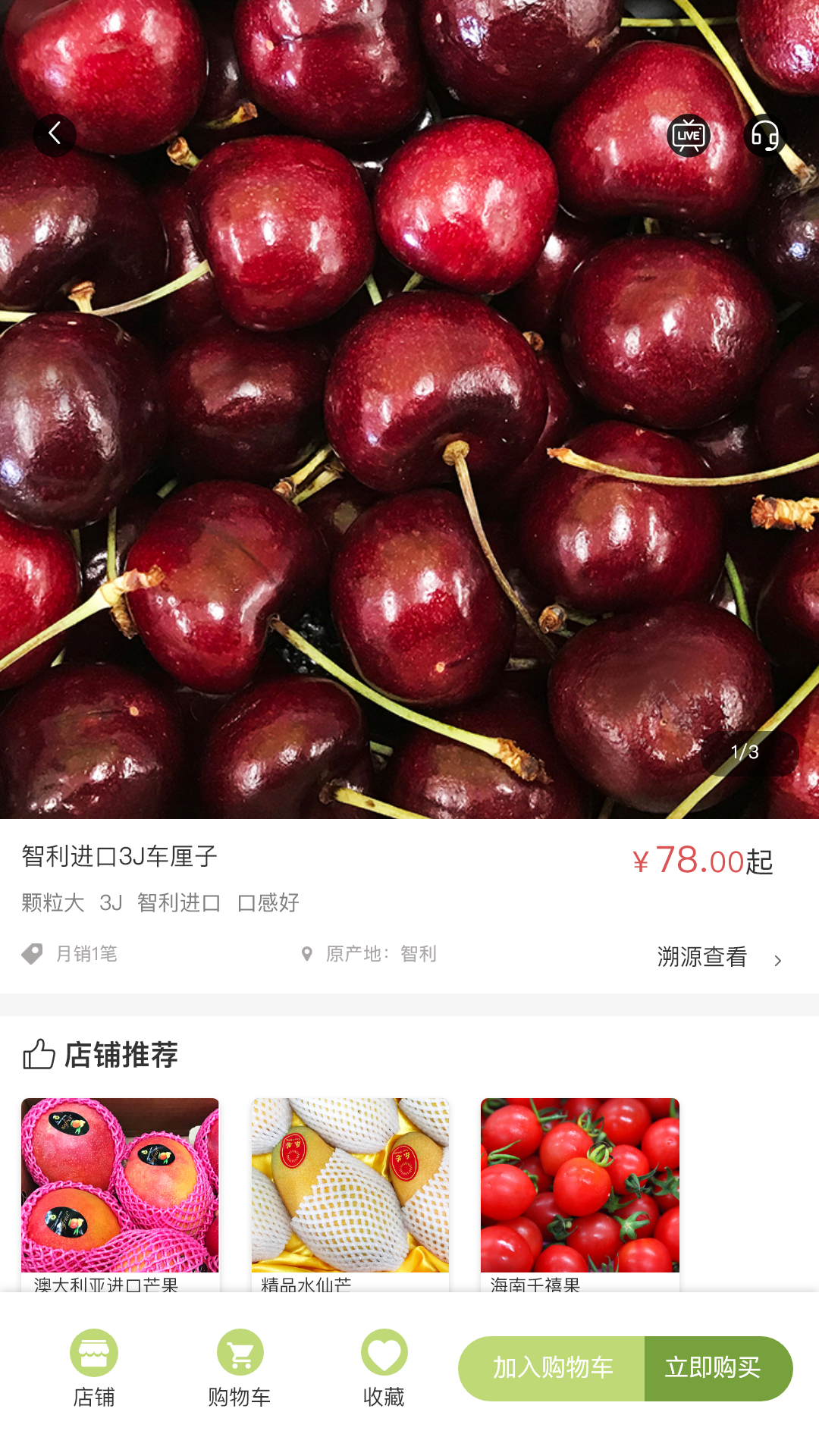This screenshot has height=1456, width=819.
Task: Open traceability with the right arrow
Action: (x=778, y=958)
